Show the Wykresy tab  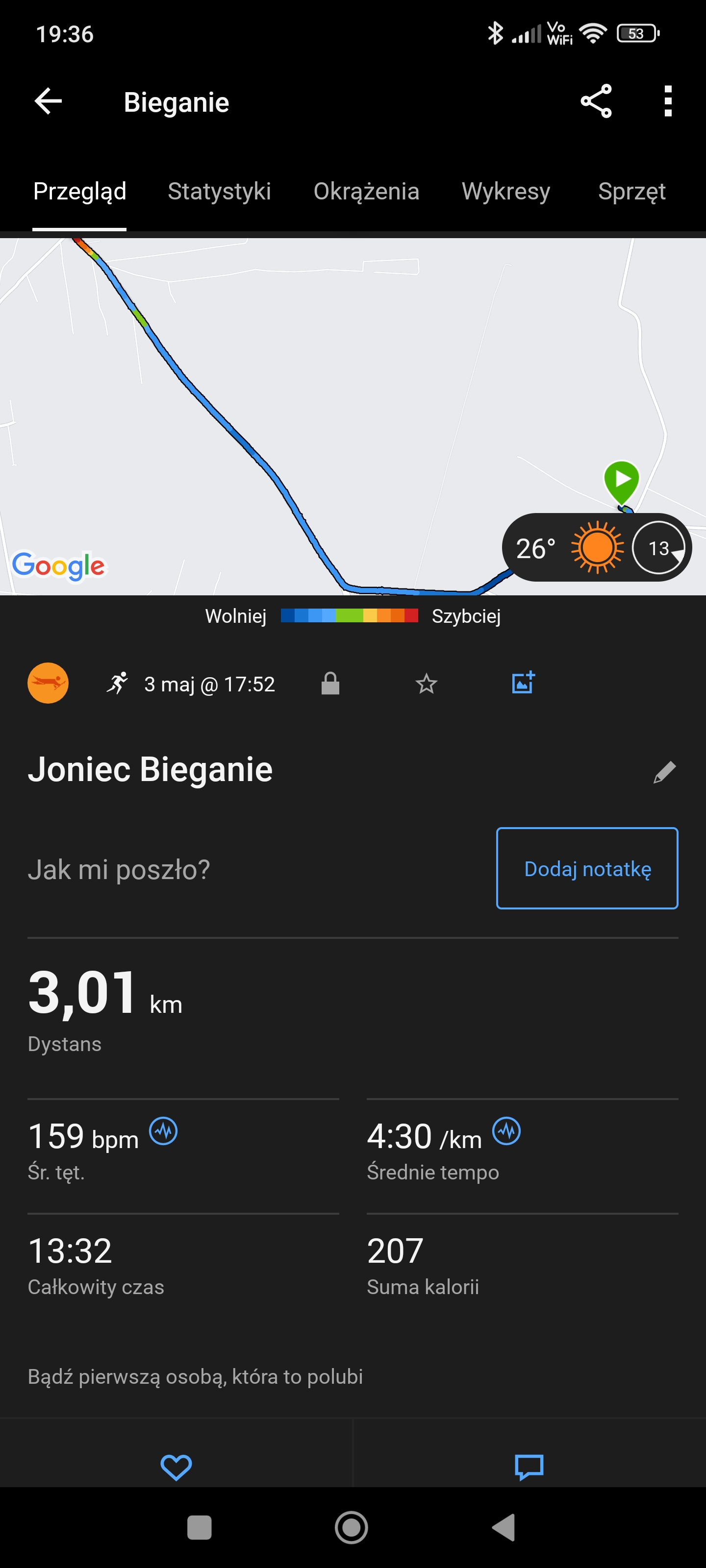(x=505, y=191)
